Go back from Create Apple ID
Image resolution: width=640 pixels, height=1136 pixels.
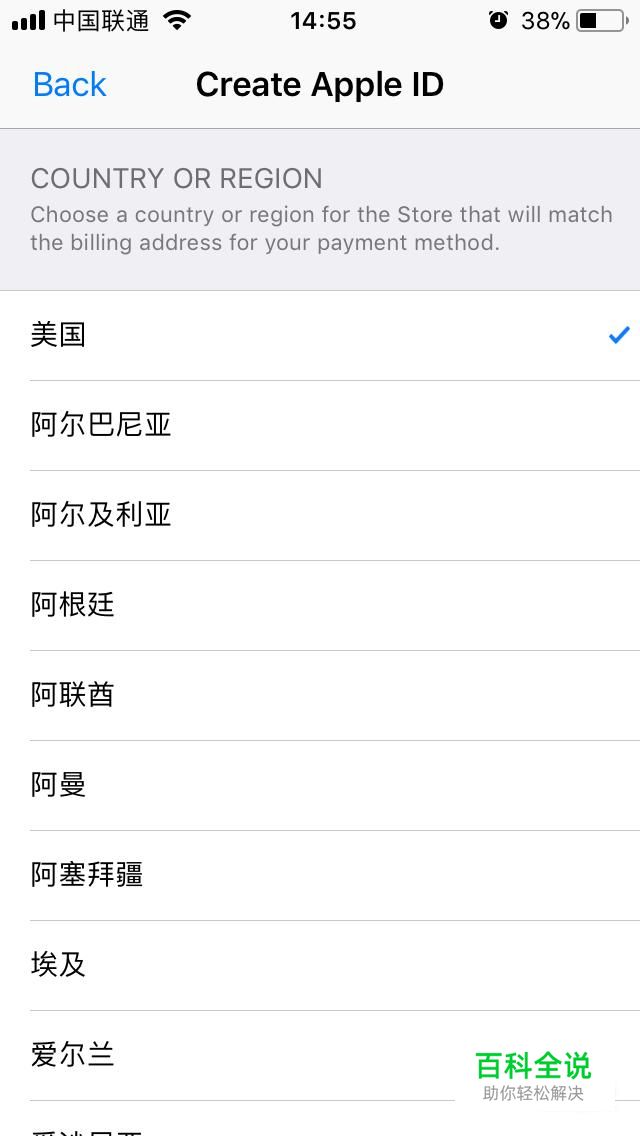coord(69,85)
